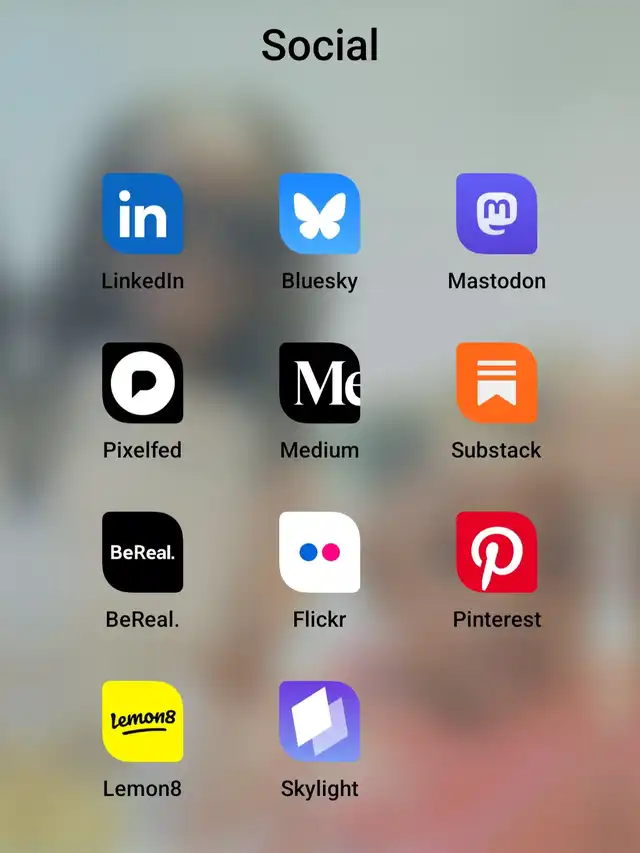Viewport: 640px width, 853px height.
Task: Start the Pixelfed app
Action: [143, 383]
